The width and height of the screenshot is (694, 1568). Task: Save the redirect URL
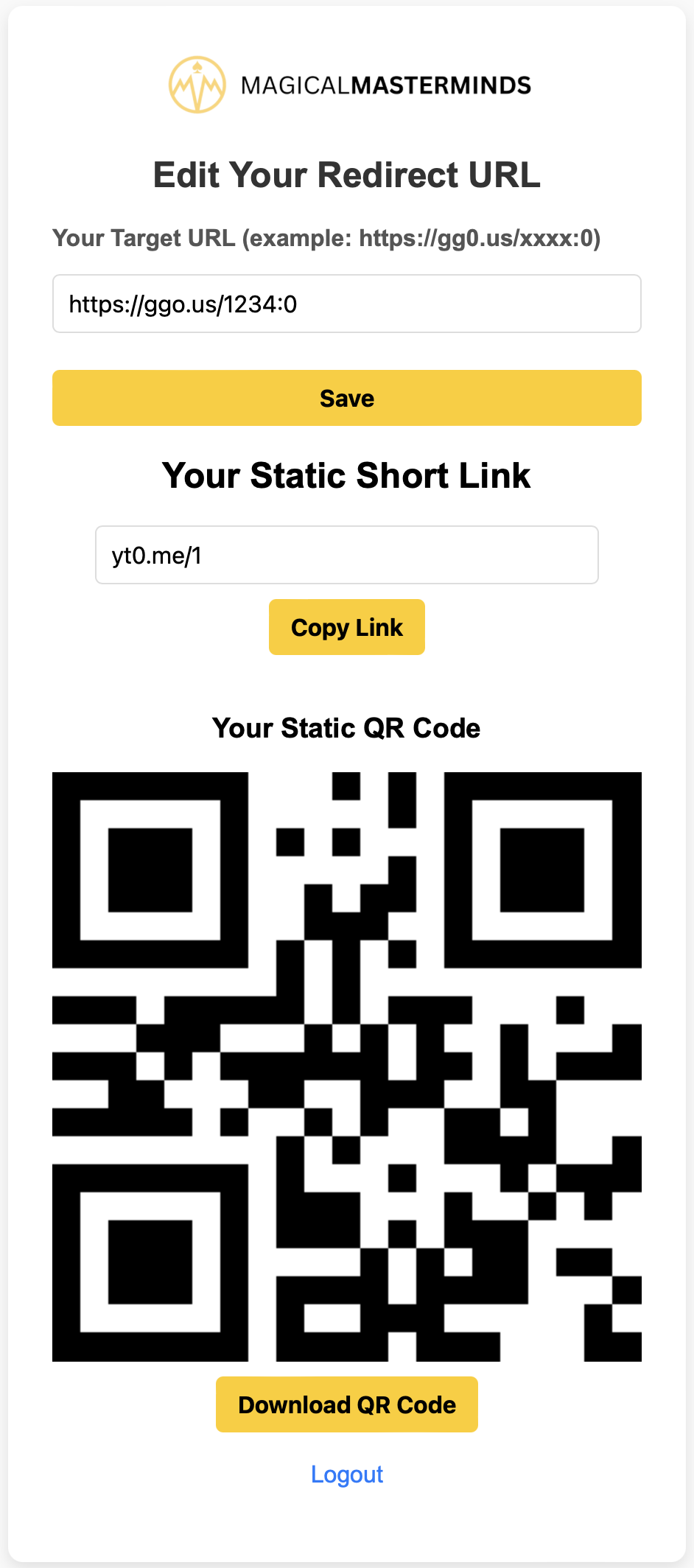pyautogui.click(x=347, y=398)
